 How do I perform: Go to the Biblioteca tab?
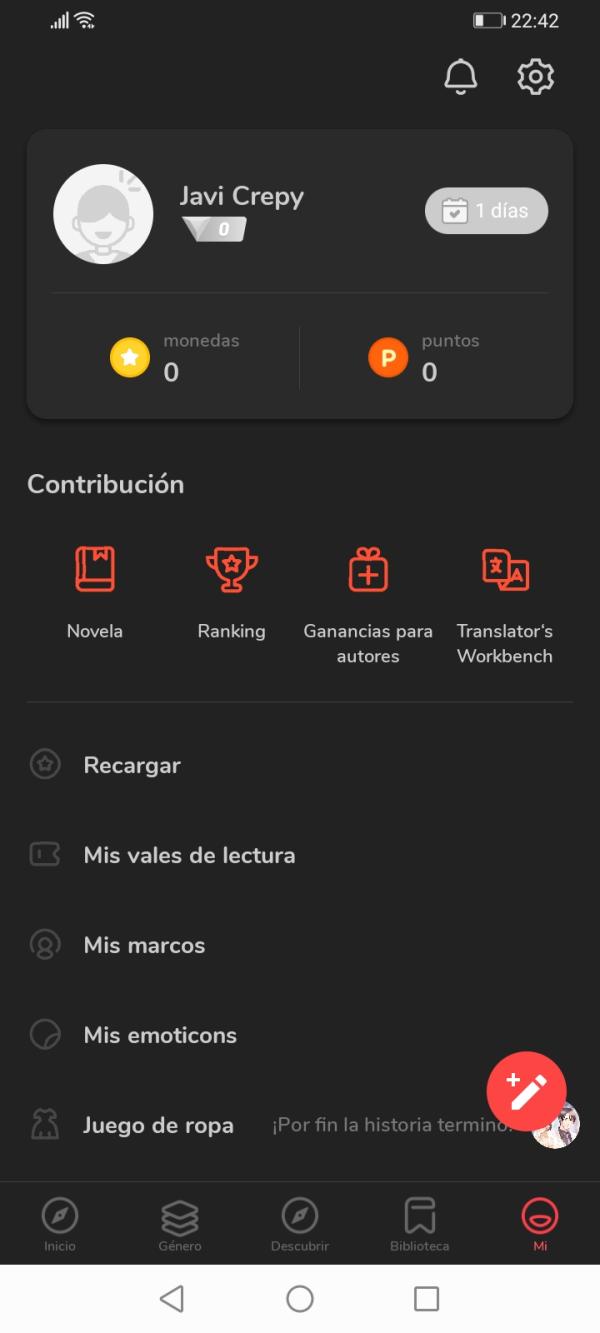tap(420, 1225)
